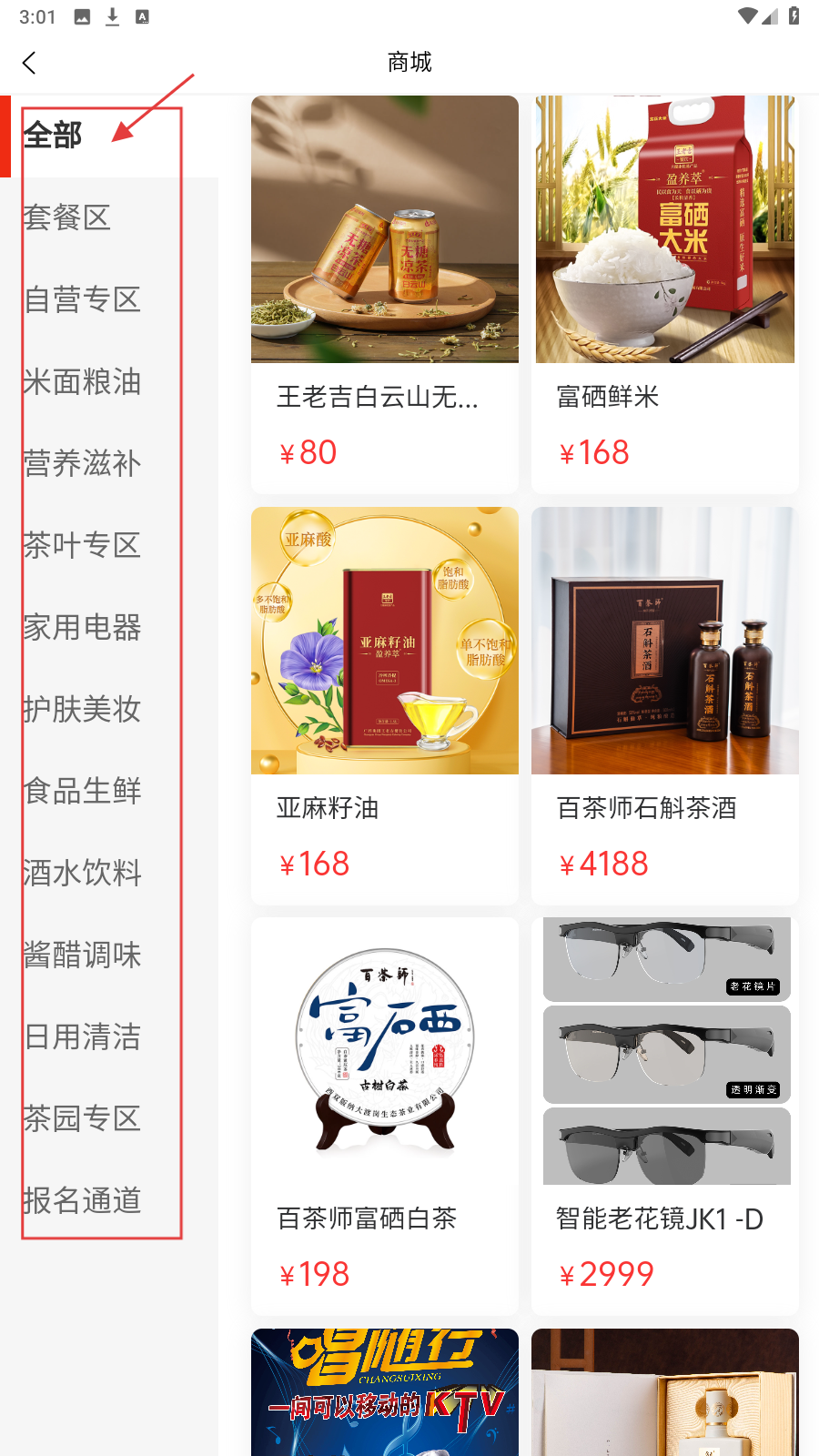Open the 酒水饮料 category
Image resolution: width=819 pixels, height=1456 pixels.
point(82,873)
